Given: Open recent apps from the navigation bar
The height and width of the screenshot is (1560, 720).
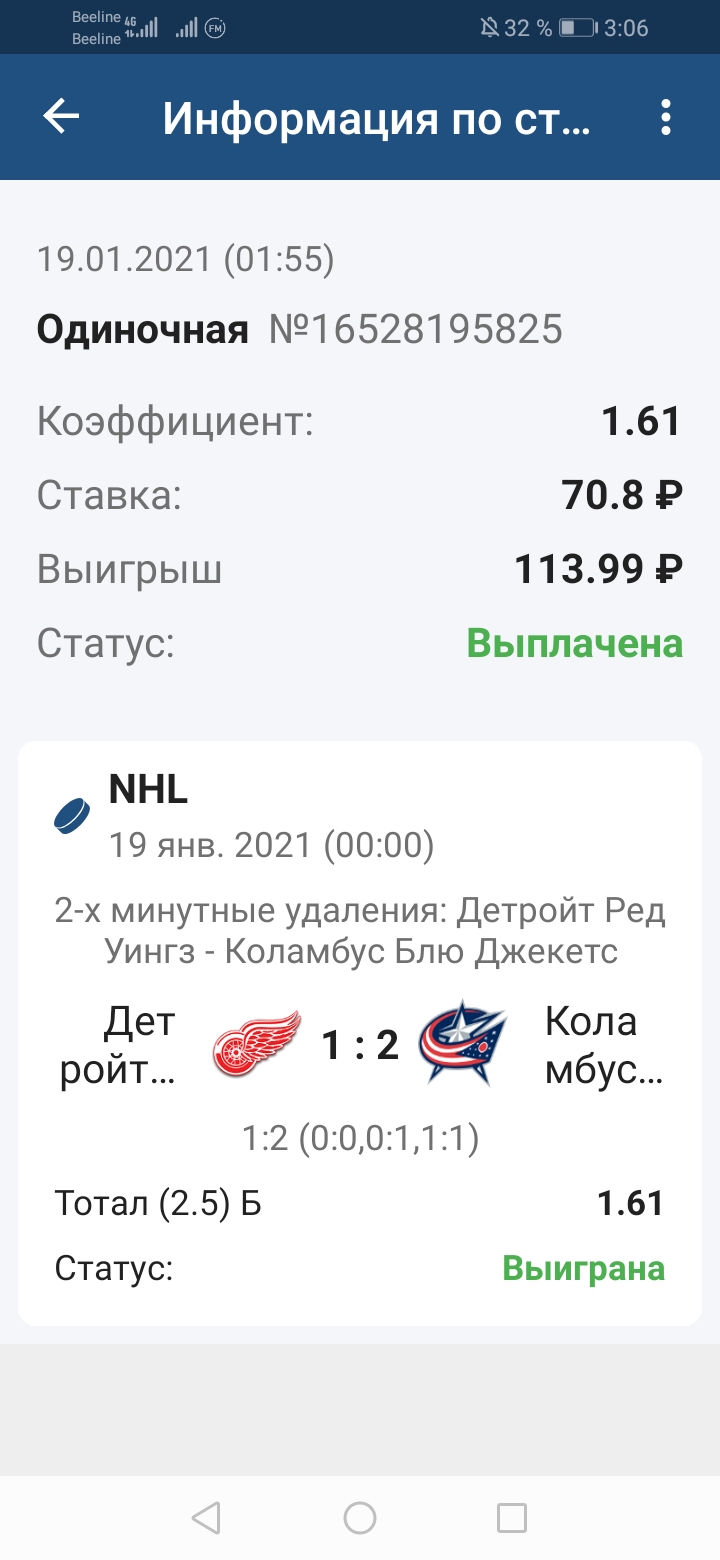Looking at the screenshot, I should 512,1518.
